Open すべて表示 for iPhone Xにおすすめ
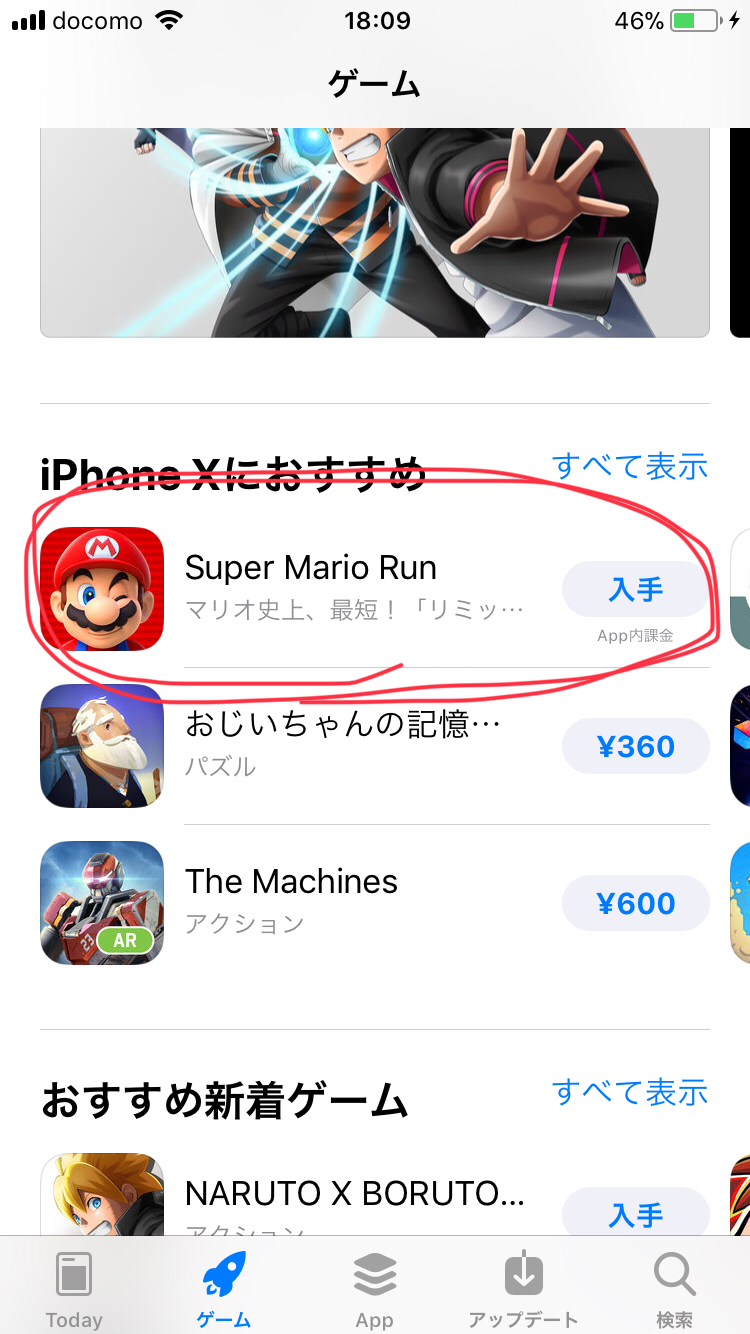Screen dimensions: 750x1334 coord(630,465)
